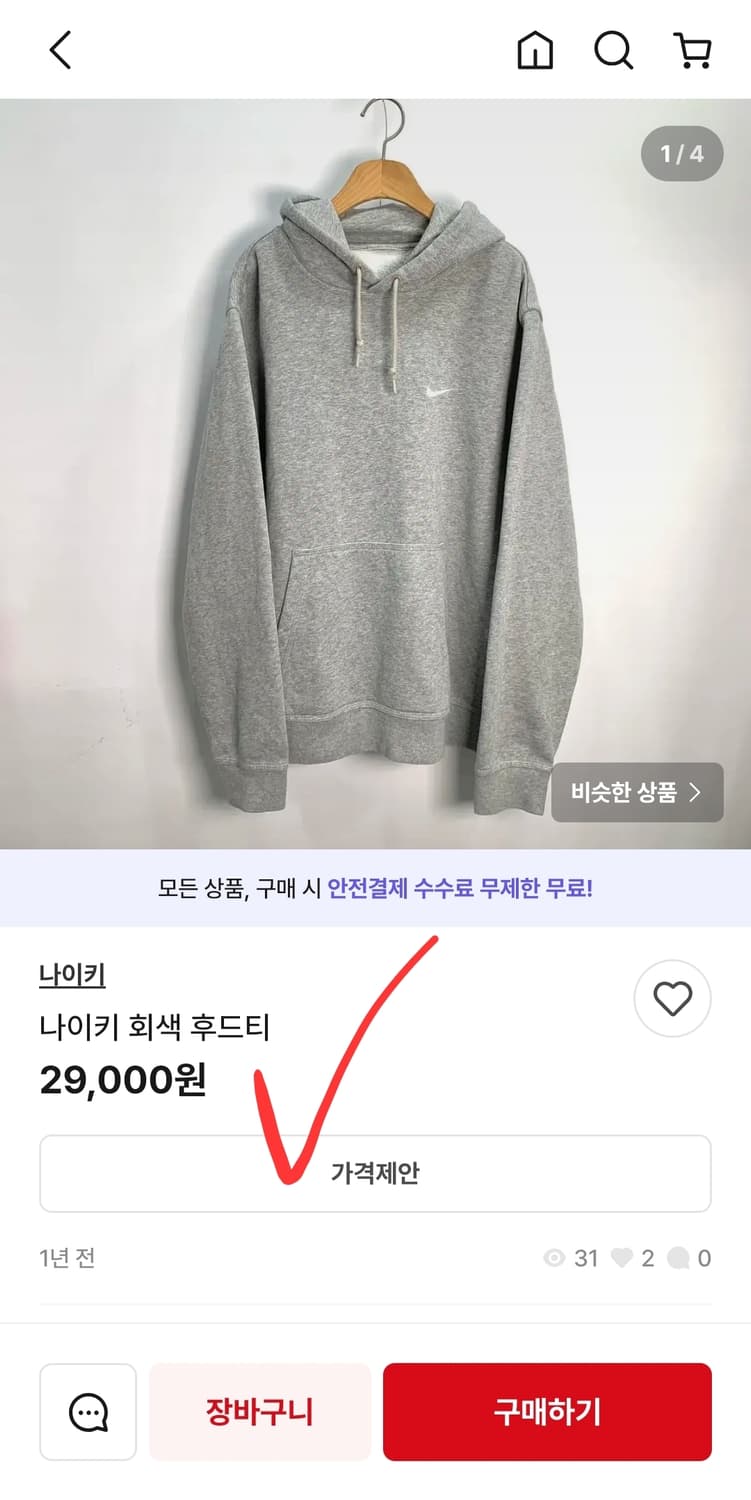Add the hoodie to 장바구니
Viewport: 751px width, 1500px height.
259,1412
